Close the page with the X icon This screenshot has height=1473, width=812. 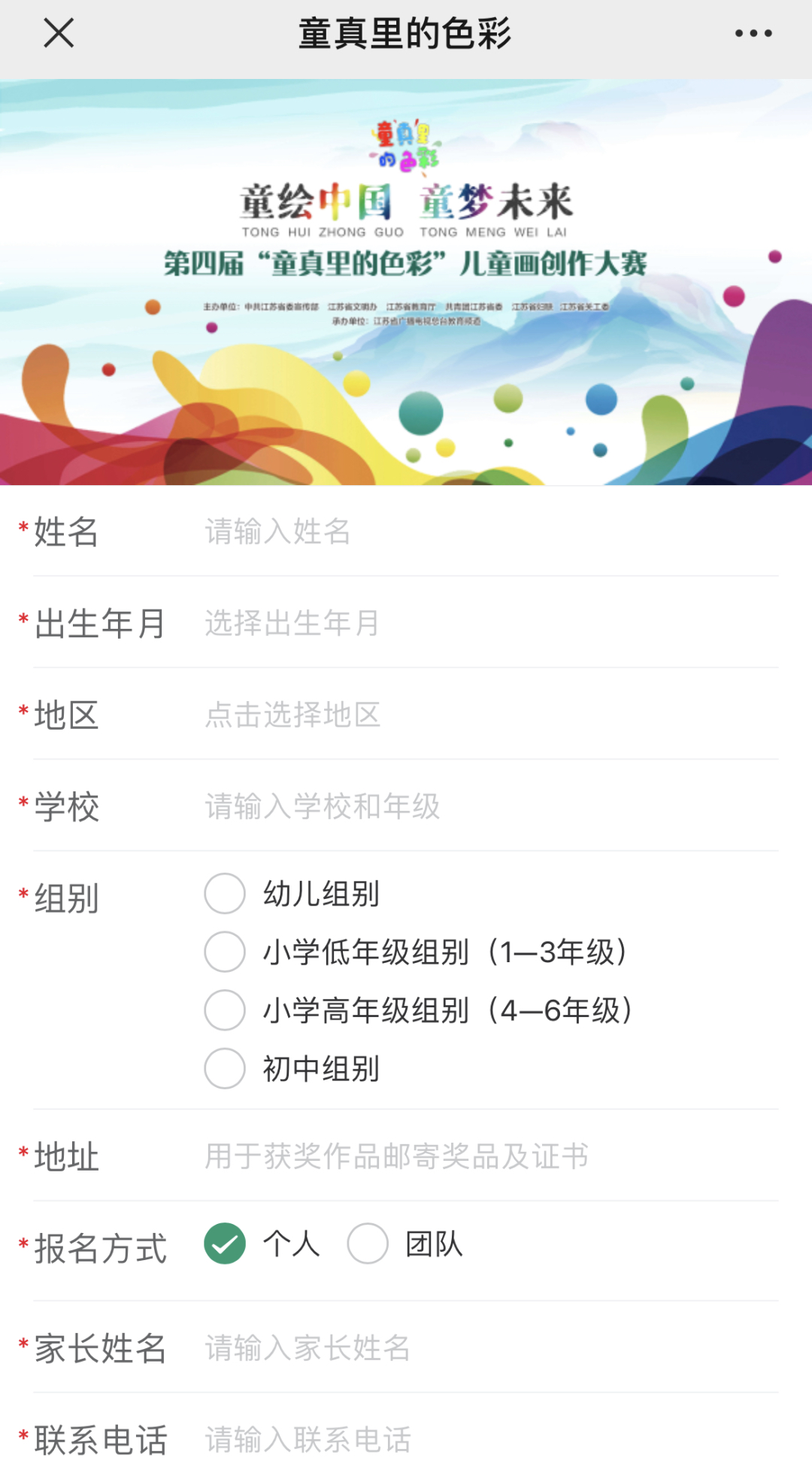pyautogui.click(x=59, y=33)
